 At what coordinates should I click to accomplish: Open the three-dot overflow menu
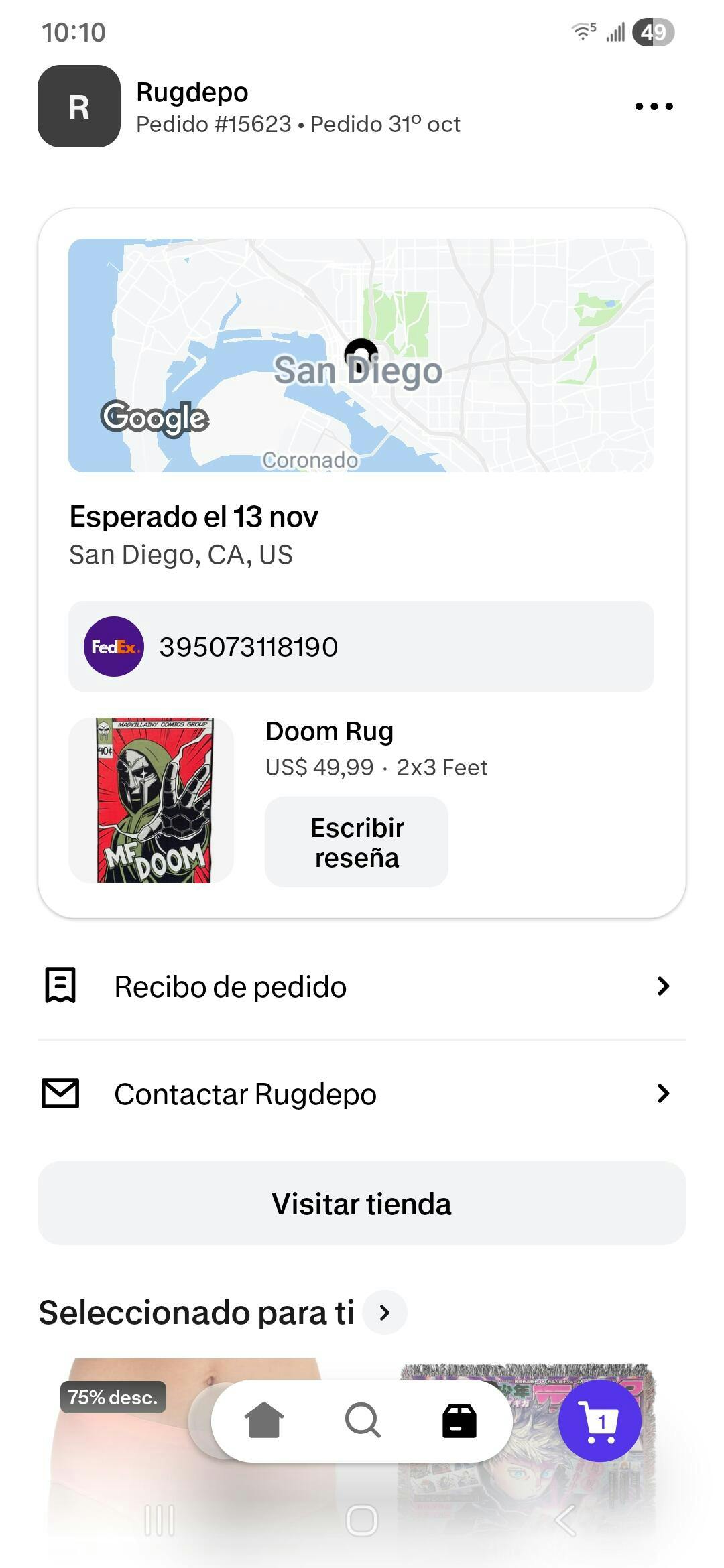point(654,106)
